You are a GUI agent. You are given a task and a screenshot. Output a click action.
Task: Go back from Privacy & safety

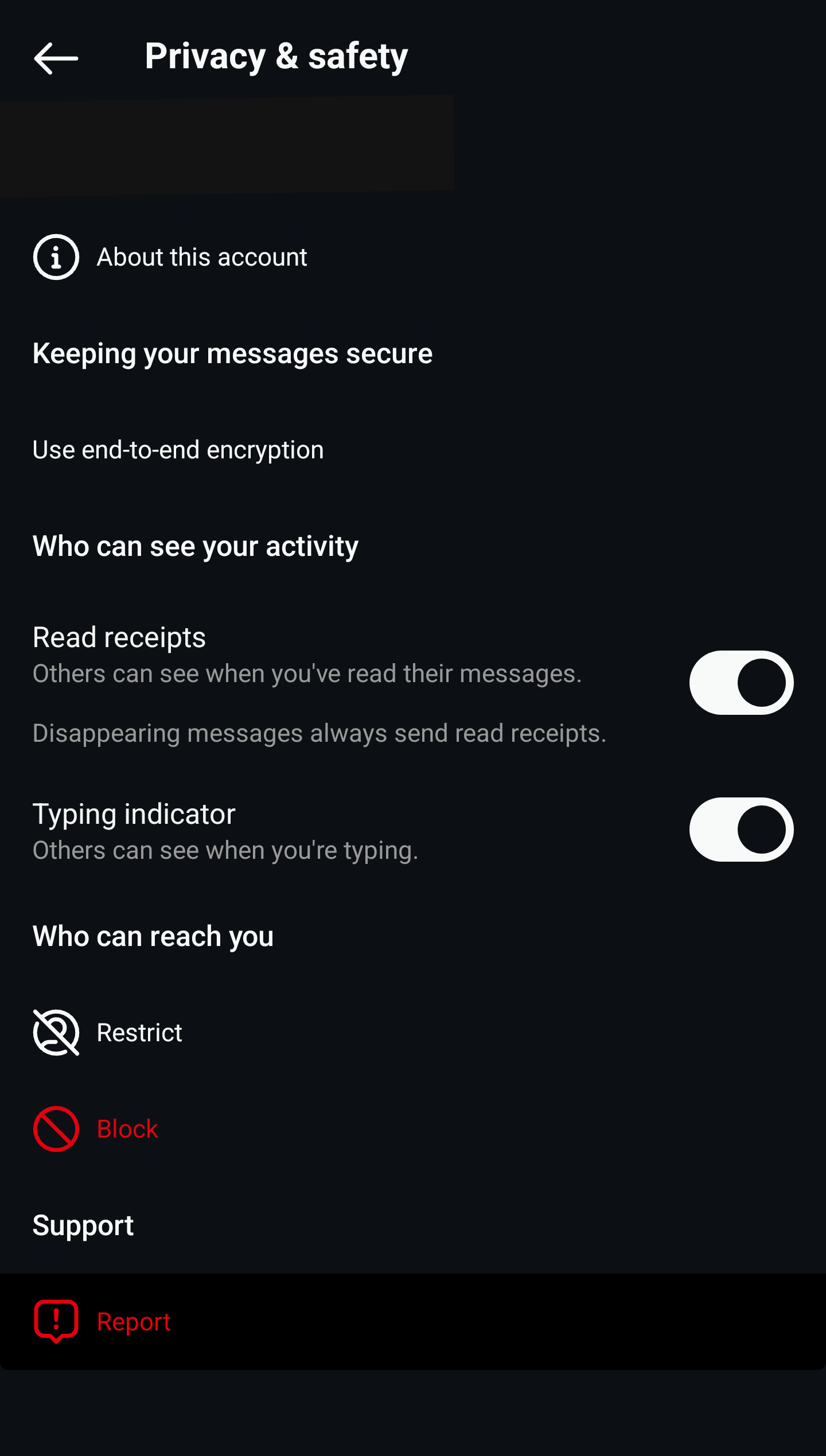click(x=56, y=58)
